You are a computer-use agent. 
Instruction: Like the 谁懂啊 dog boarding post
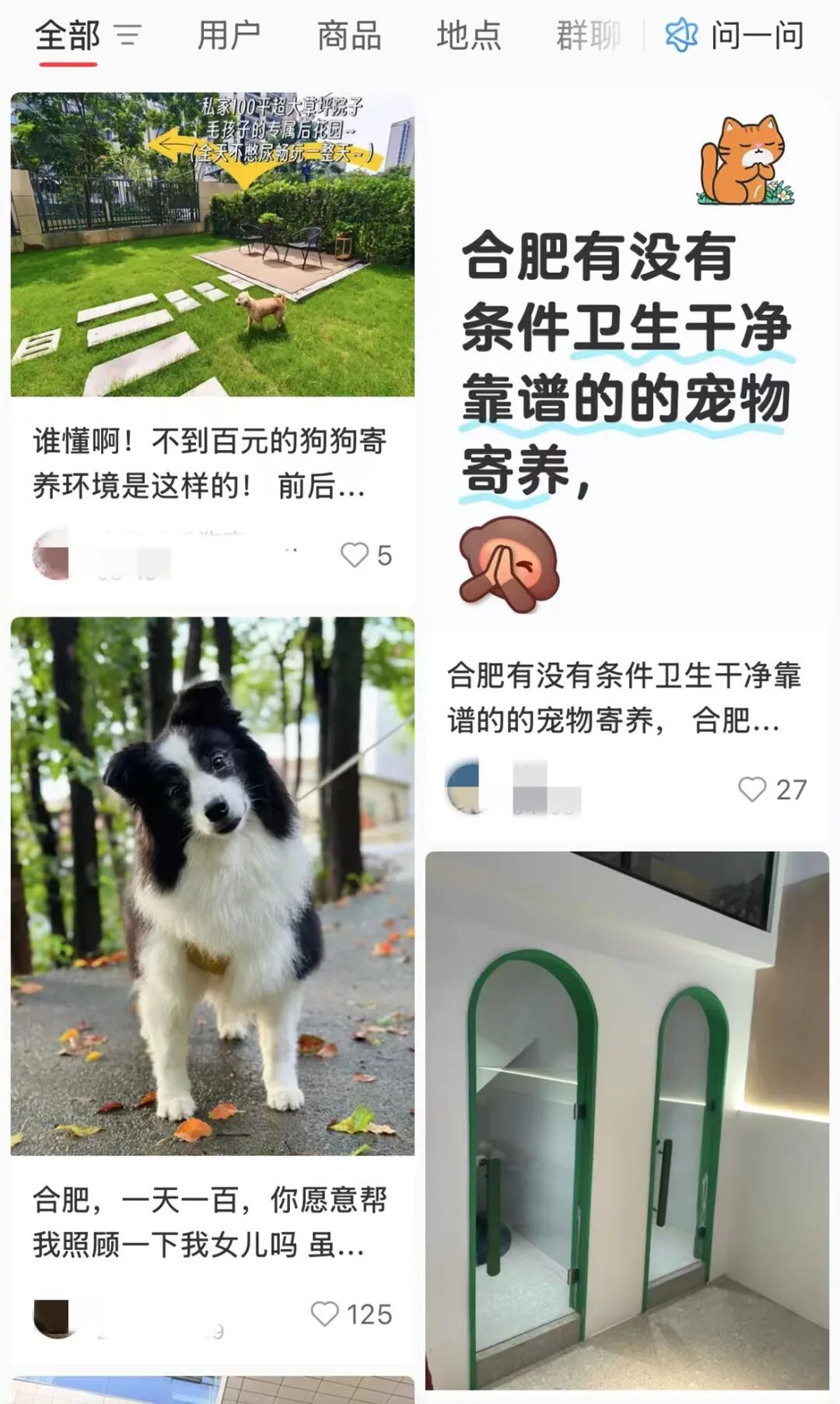coord(355,555)
